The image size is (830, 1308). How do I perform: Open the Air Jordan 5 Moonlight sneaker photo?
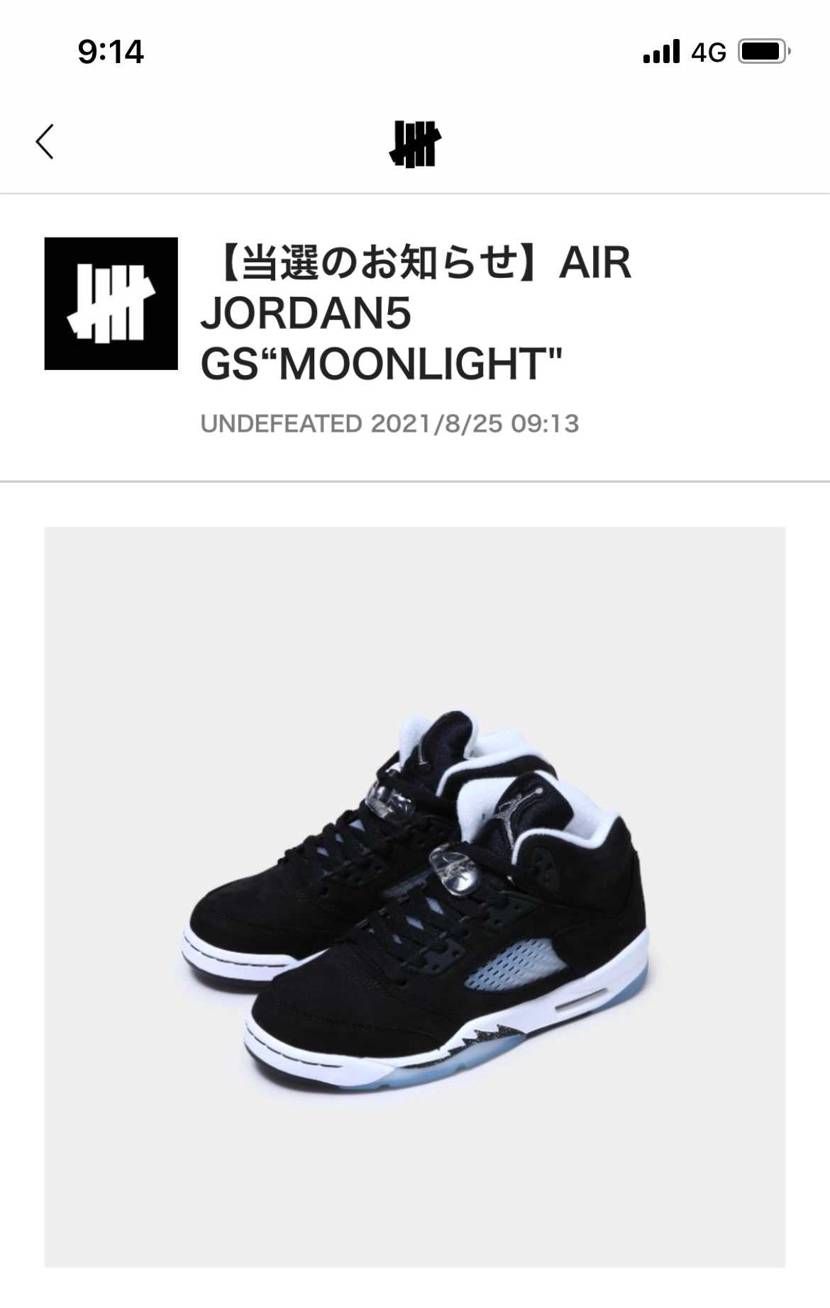tap(414, 896)
